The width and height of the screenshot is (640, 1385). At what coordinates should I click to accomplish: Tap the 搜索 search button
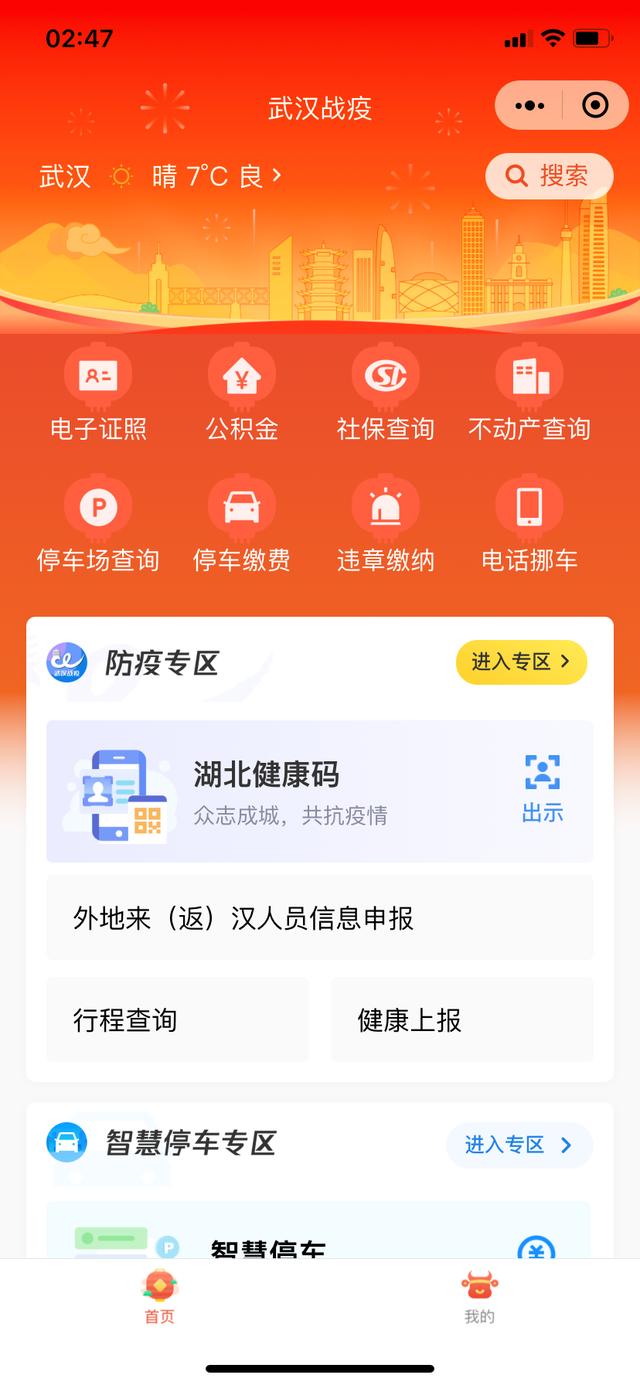(x=549, y=176)
